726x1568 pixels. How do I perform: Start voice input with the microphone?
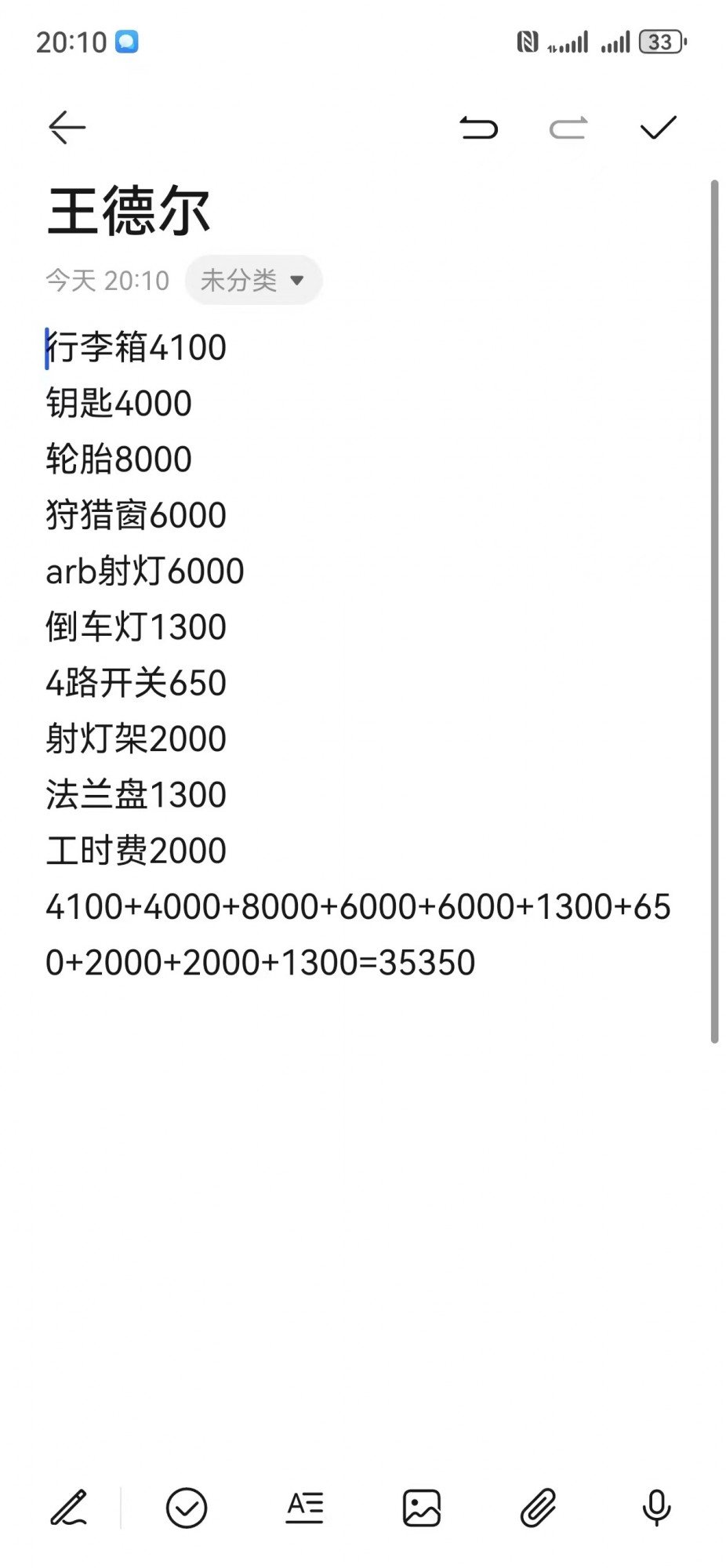click(656, 1507)
